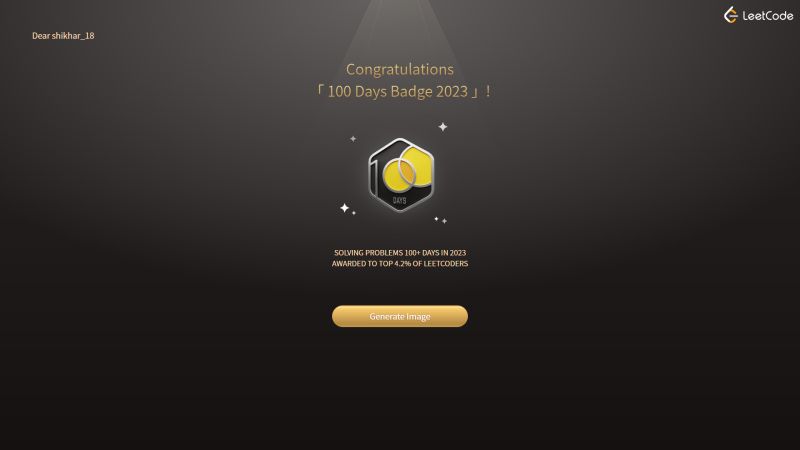Tap the Generate Image button
Screen dimensions: 800x450
(400, 316)
